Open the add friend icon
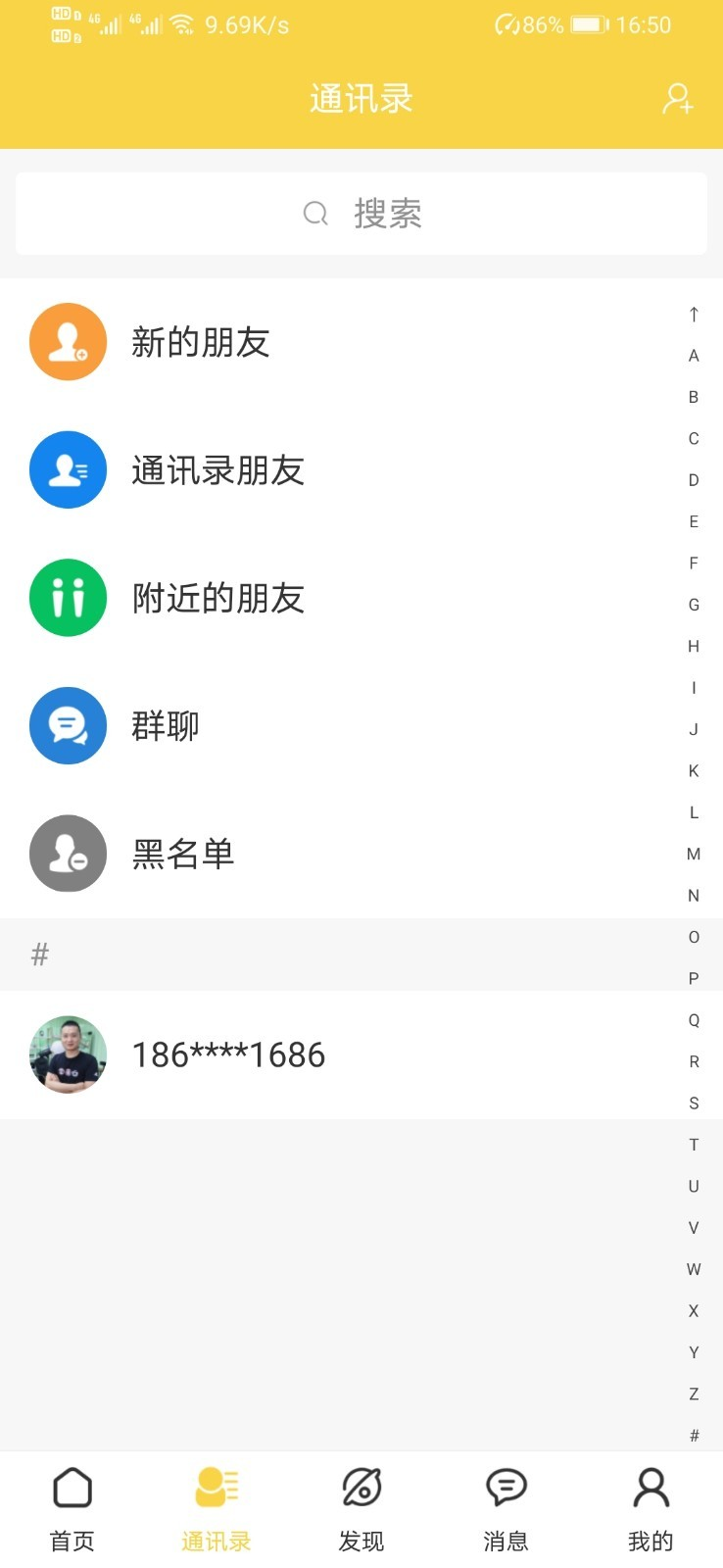Screen dimensions: 723x1568 [676, 98]
